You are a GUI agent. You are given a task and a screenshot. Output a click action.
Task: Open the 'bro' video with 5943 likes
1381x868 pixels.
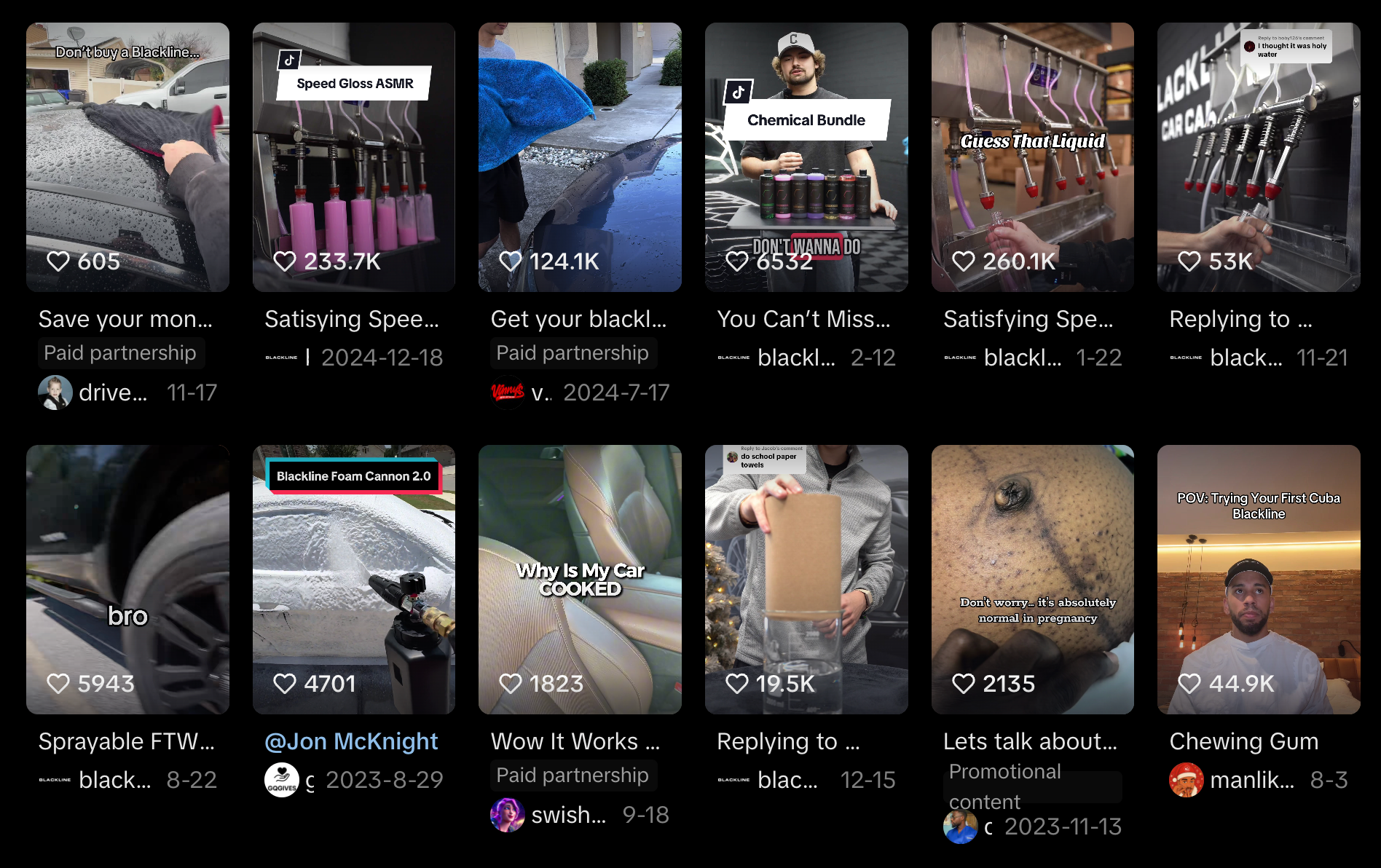point(127,579)
